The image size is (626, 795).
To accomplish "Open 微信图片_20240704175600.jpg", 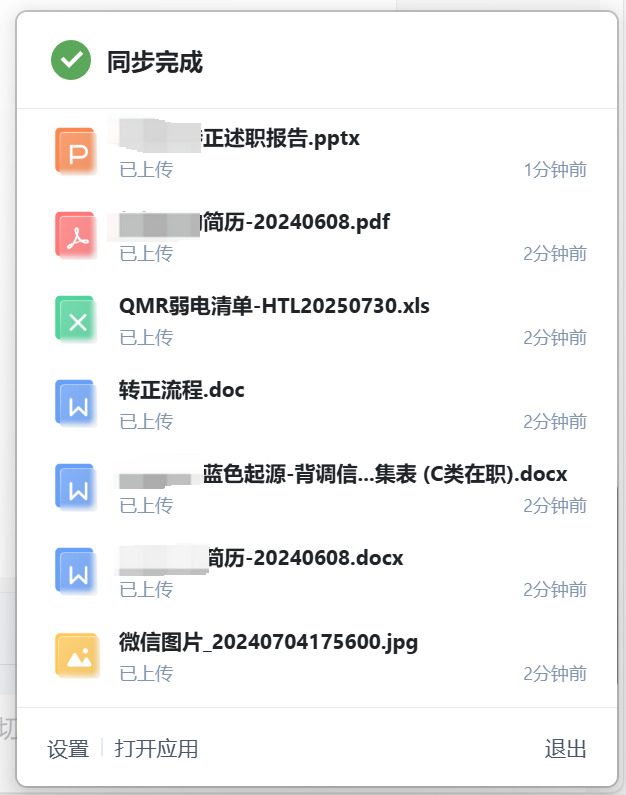I will click(x=268, y=642).
